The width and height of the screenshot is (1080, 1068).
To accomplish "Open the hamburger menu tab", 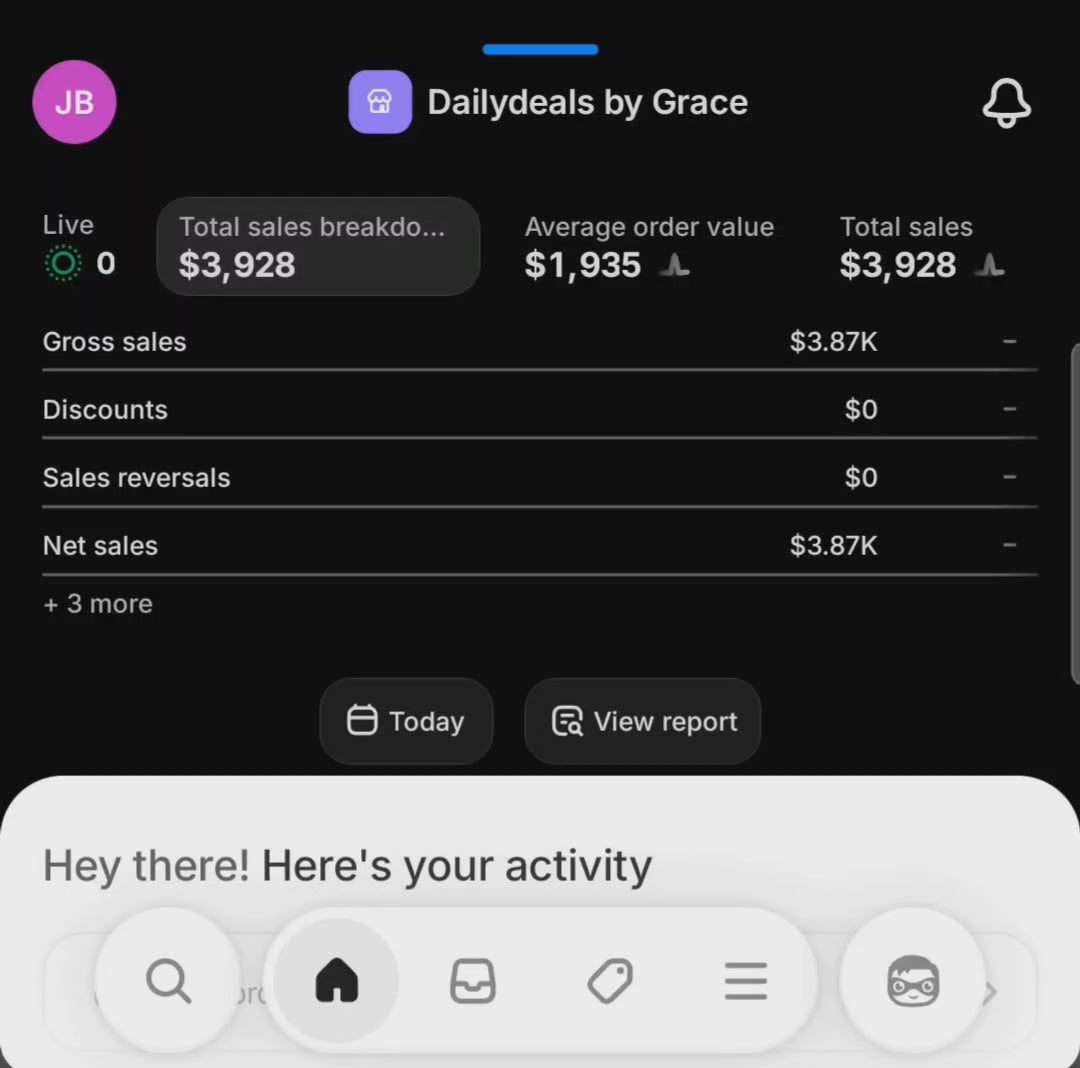I will point(746,980).
